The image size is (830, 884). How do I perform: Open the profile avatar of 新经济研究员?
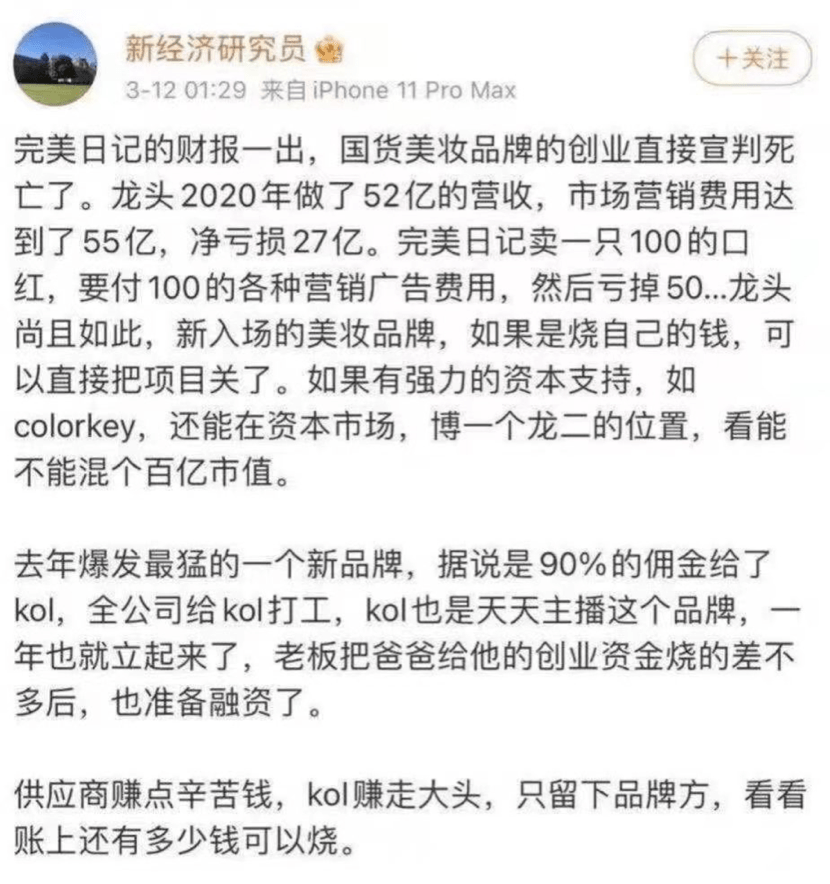click(x=55, y=64)
